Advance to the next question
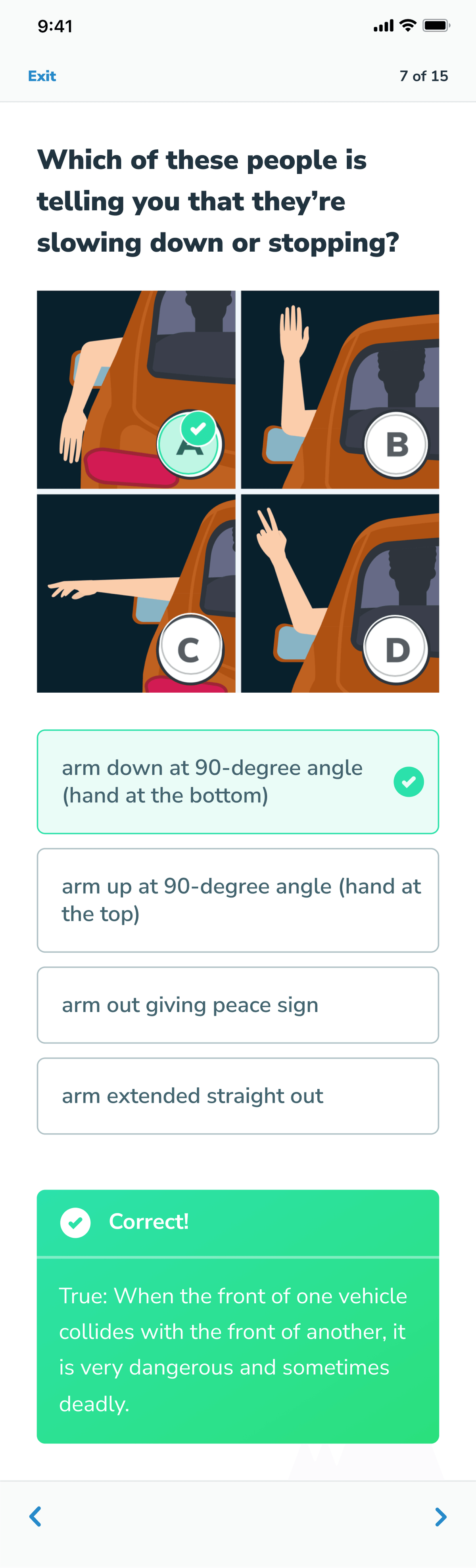Viewport: 476px width, 1568px height. [x=441, y=1516]
